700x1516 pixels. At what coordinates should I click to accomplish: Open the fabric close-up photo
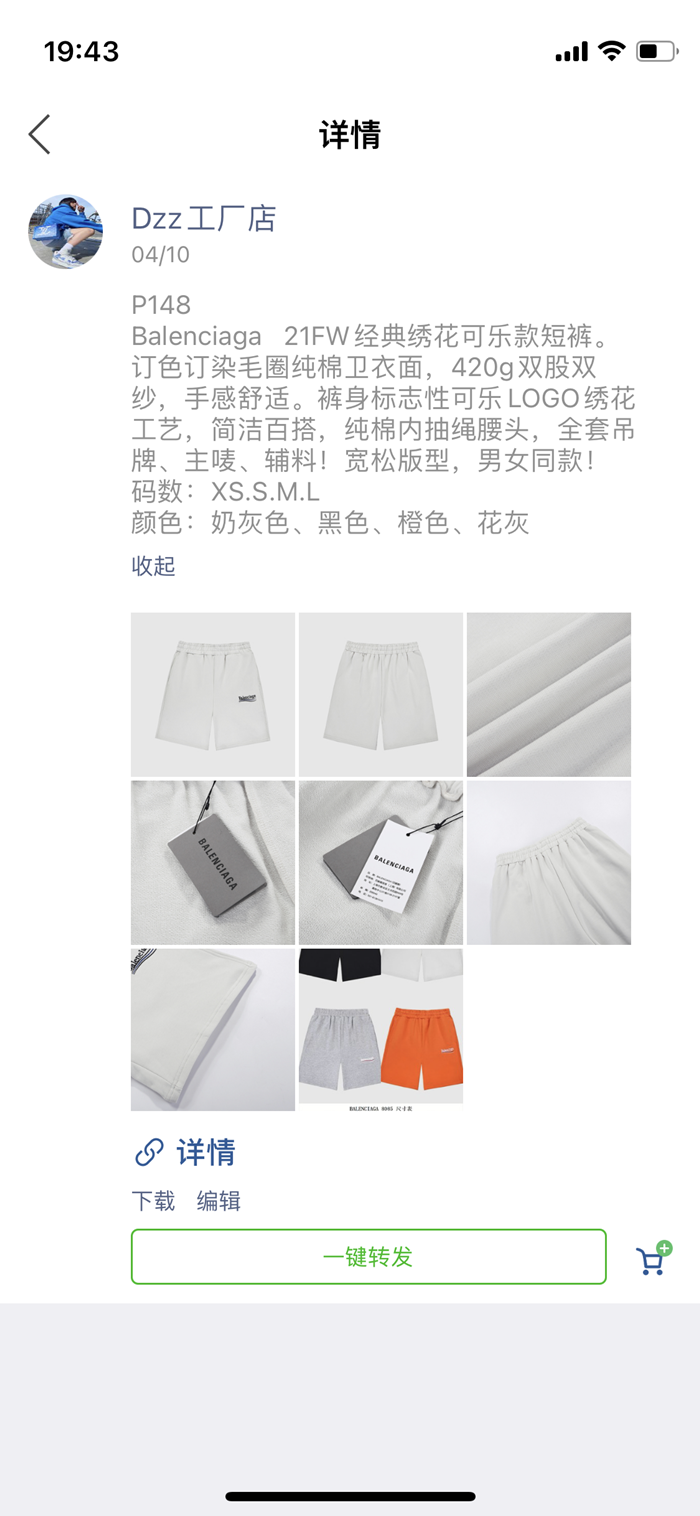pos(549,694)
